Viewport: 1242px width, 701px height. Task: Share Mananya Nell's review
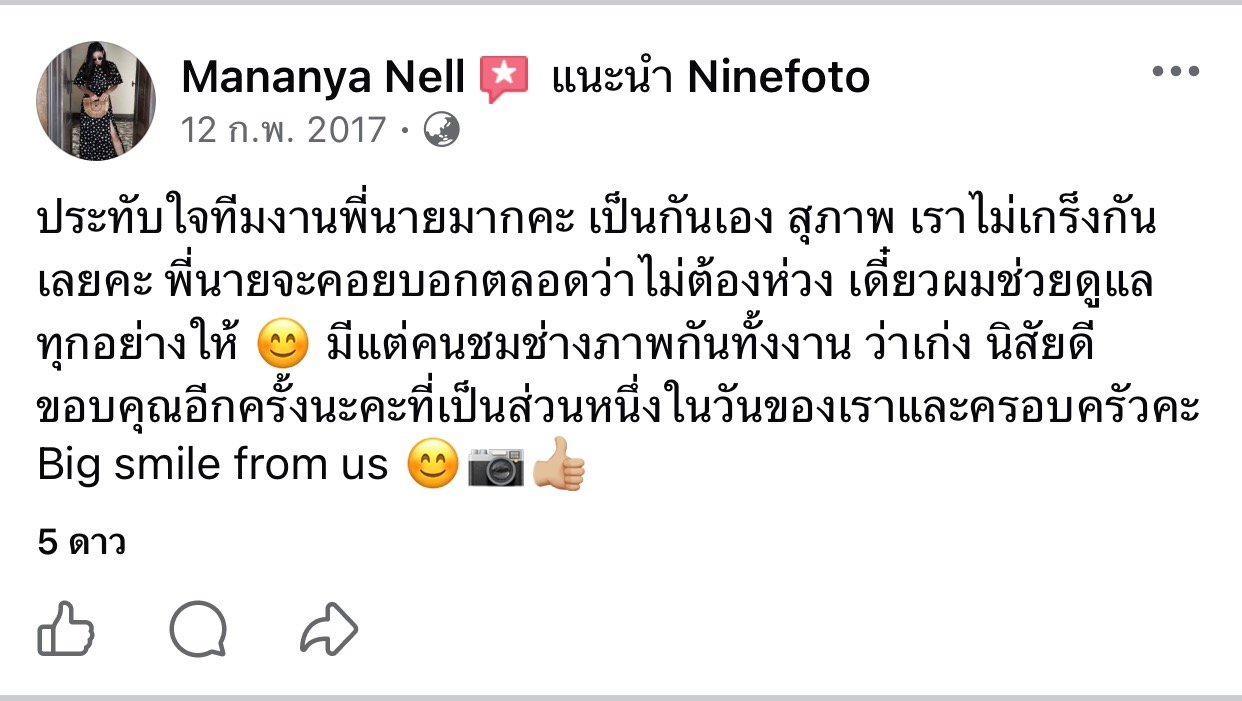pos(329,629)
